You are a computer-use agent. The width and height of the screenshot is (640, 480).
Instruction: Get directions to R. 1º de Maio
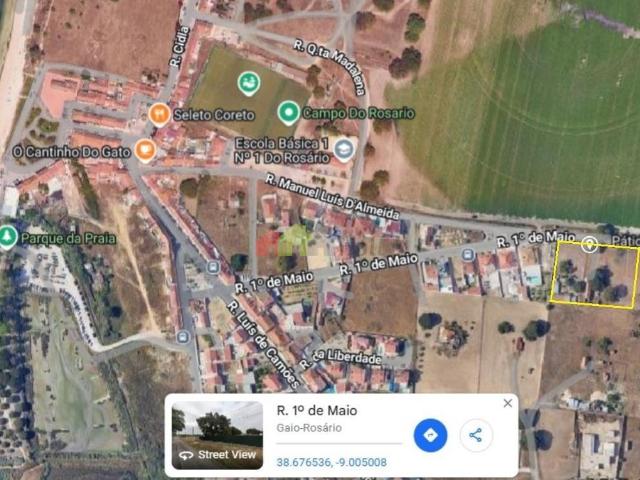click(x=430, y=435)
